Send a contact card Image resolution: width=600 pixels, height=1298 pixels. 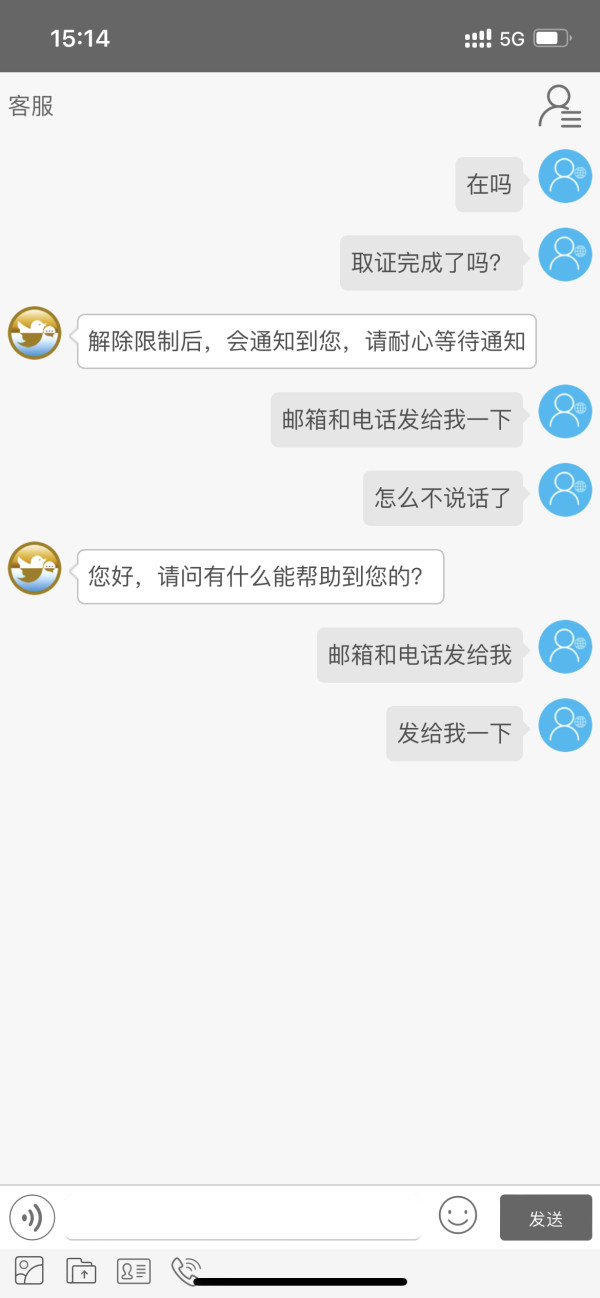coord(134,1271)
